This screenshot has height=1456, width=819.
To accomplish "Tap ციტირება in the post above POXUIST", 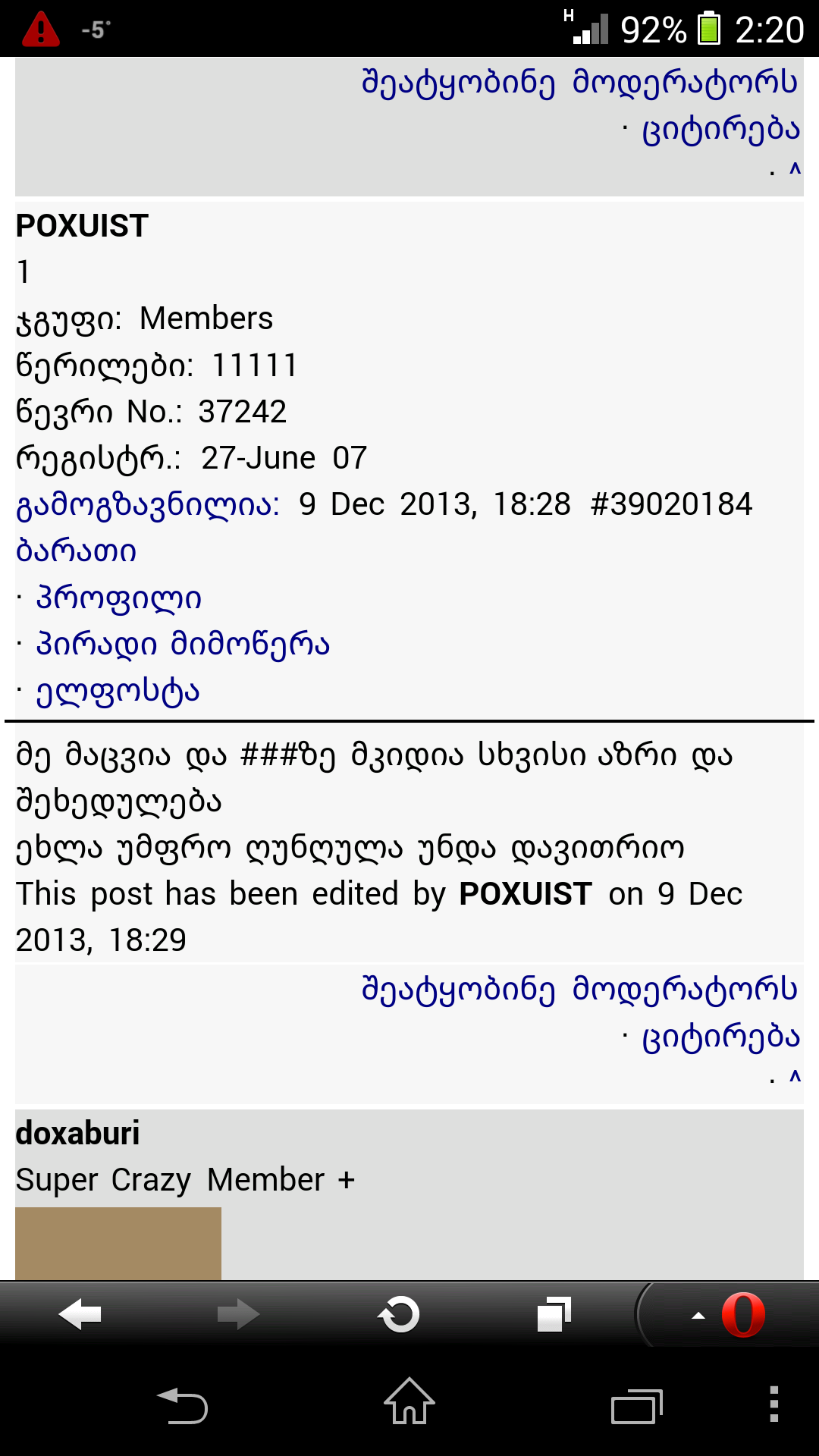I will tap(720, 130).
